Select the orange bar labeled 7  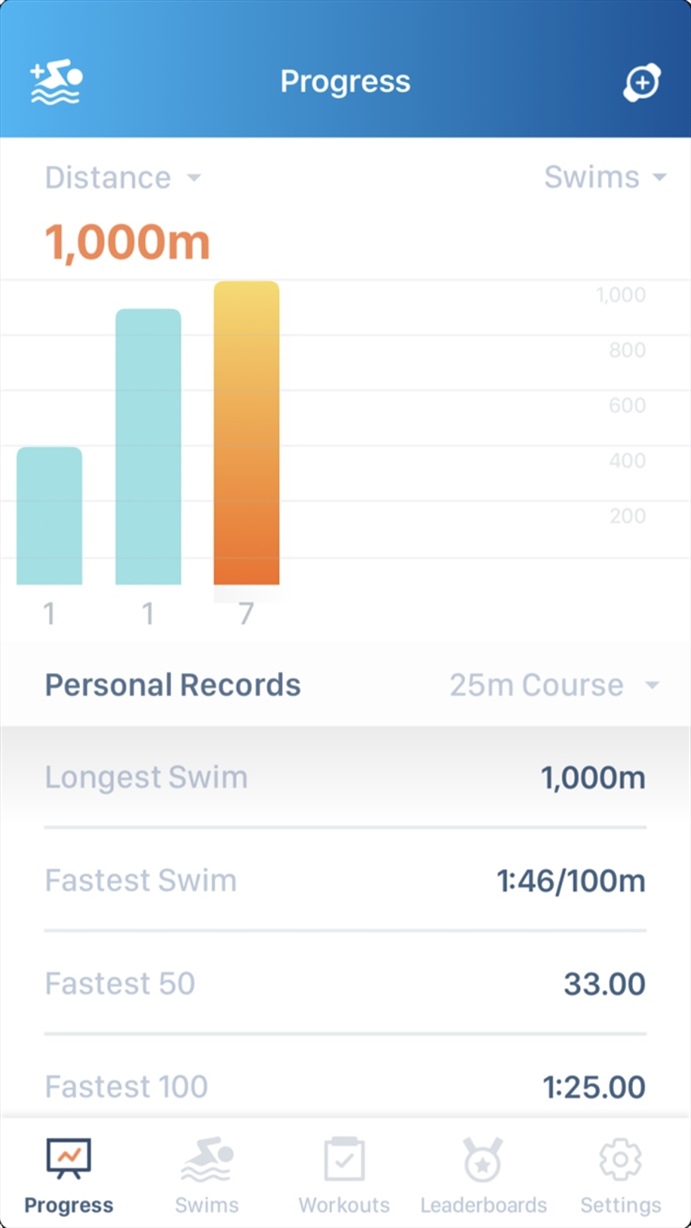tap(246, 433)
